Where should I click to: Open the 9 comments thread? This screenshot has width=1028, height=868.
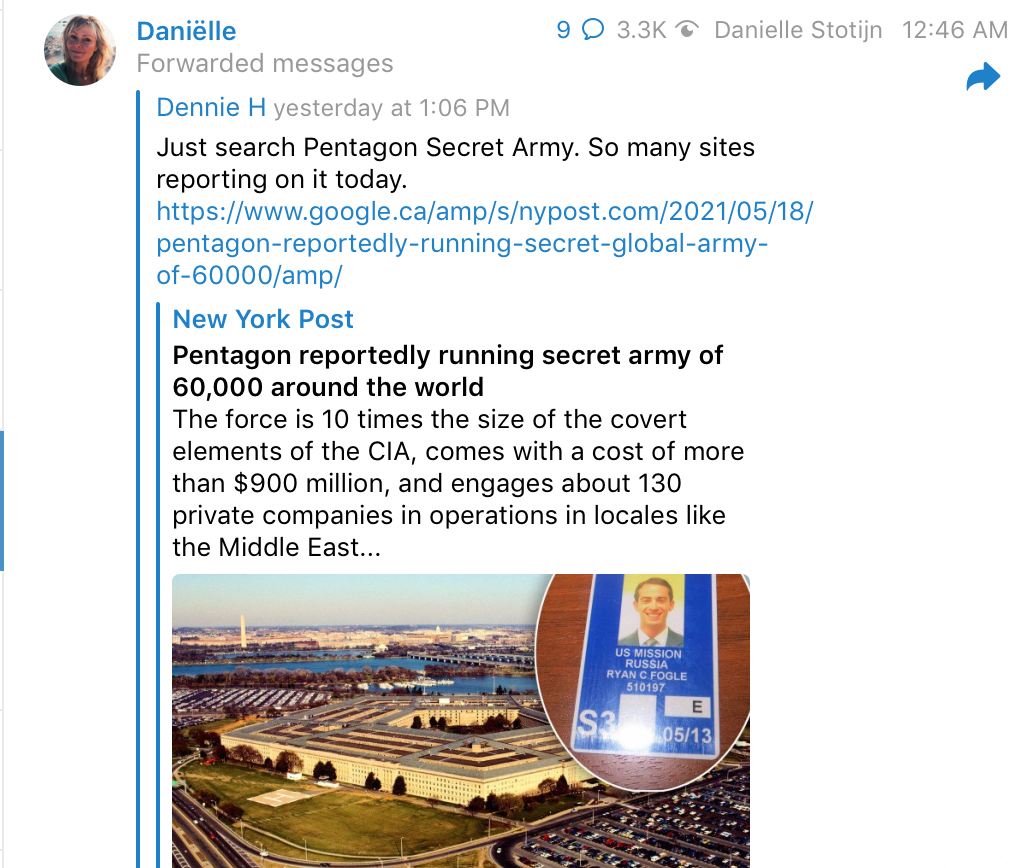click(x=580, y=30)
